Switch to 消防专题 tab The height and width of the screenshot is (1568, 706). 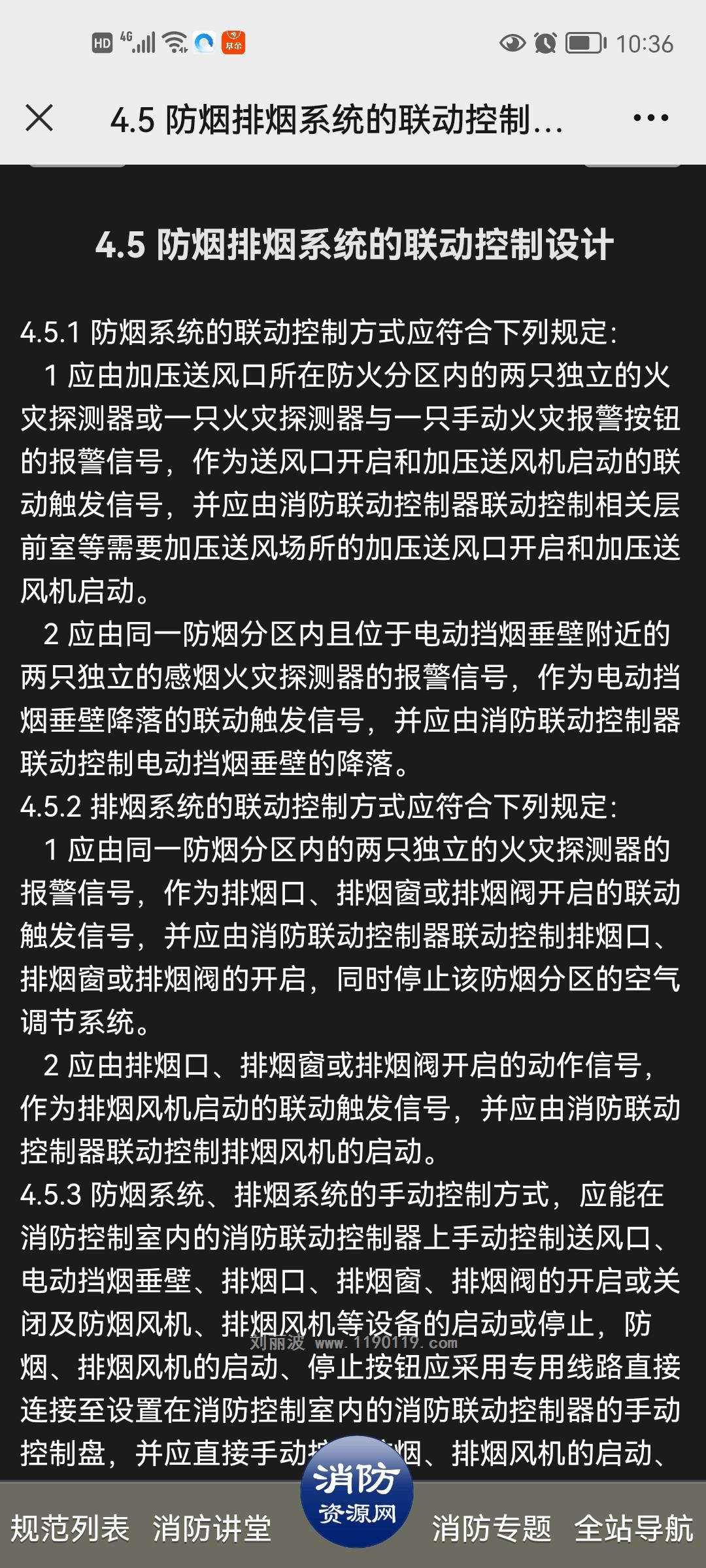492,1529
